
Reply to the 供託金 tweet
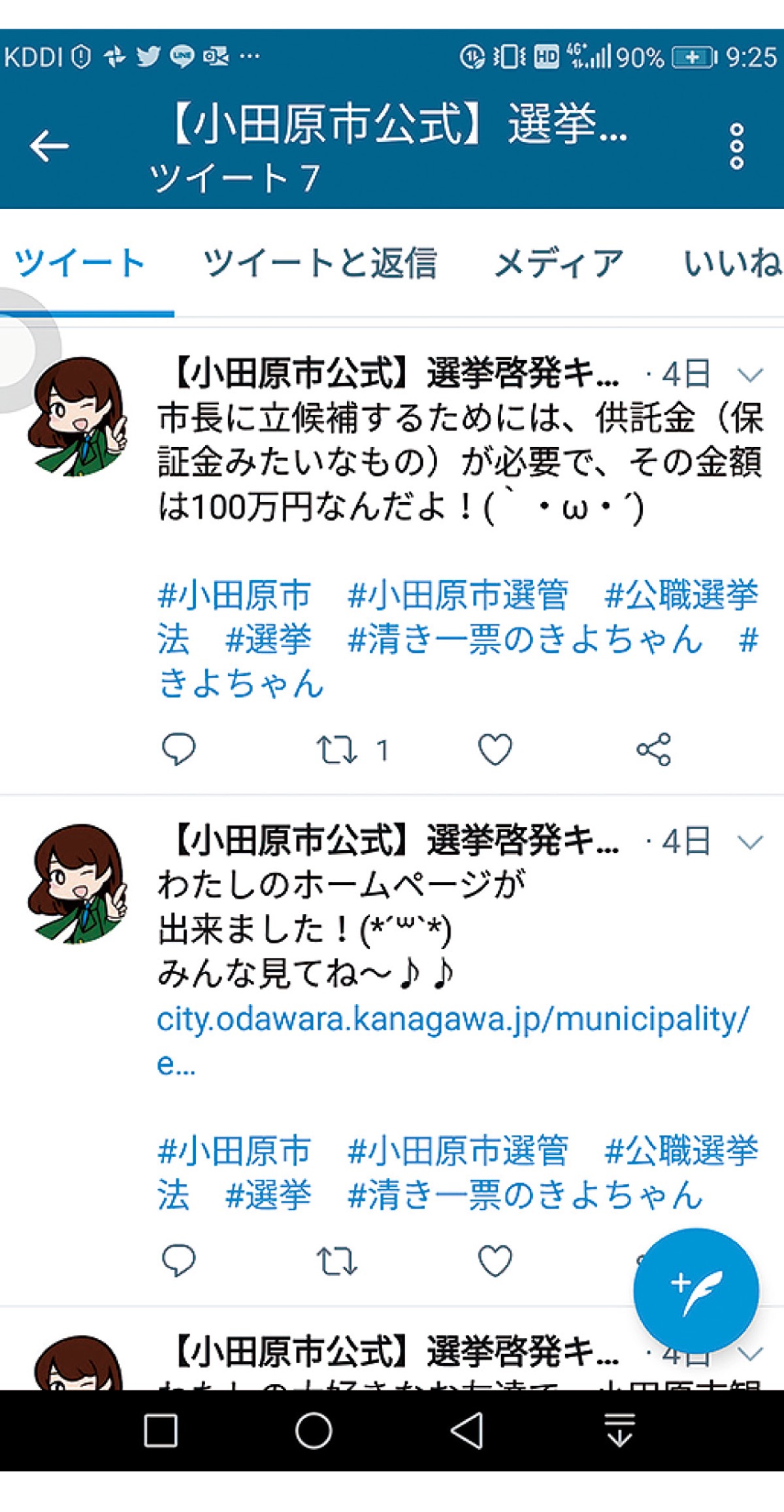tap(178, 749)
